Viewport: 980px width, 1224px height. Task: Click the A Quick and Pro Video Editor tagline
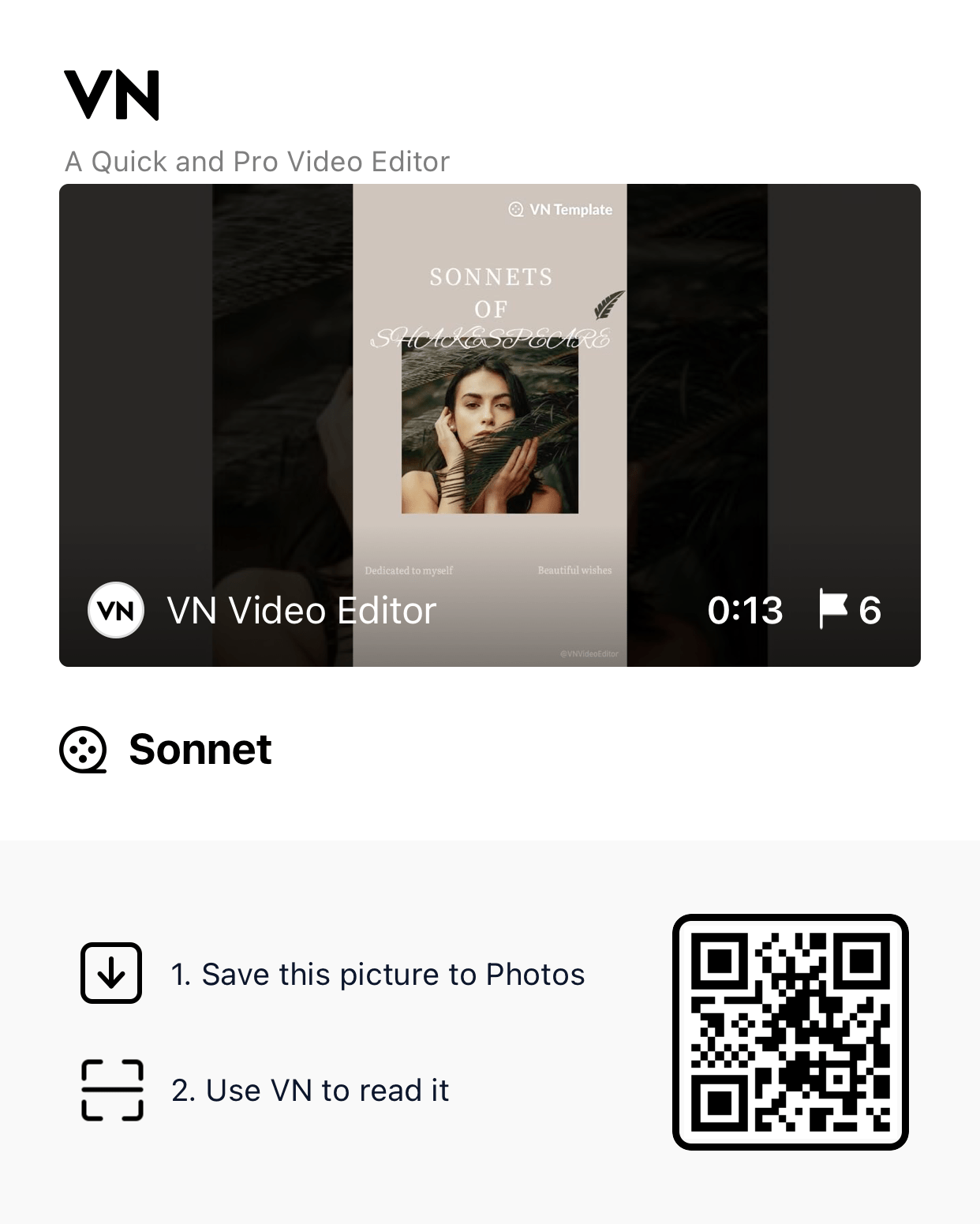(256, 161)
